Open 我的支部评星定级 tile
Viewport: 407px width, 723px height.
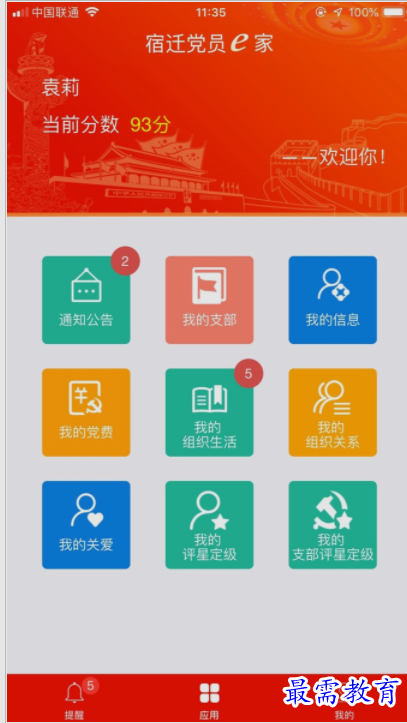[333, 525]
